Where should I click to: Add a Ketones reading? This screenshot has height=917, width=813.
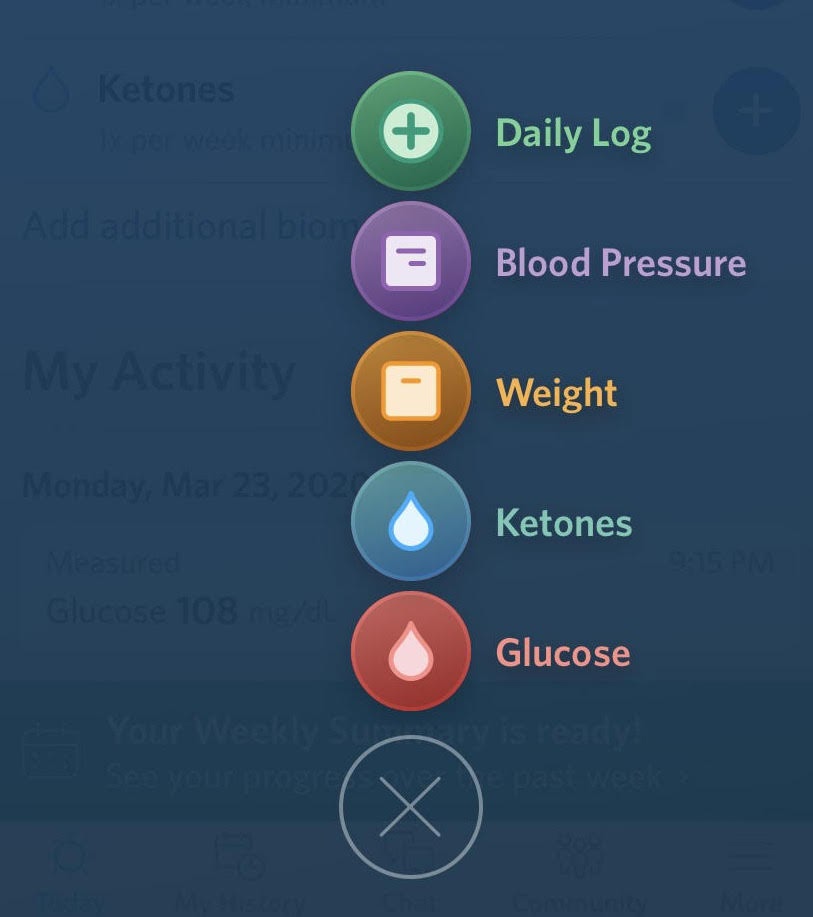coord(411,521)
